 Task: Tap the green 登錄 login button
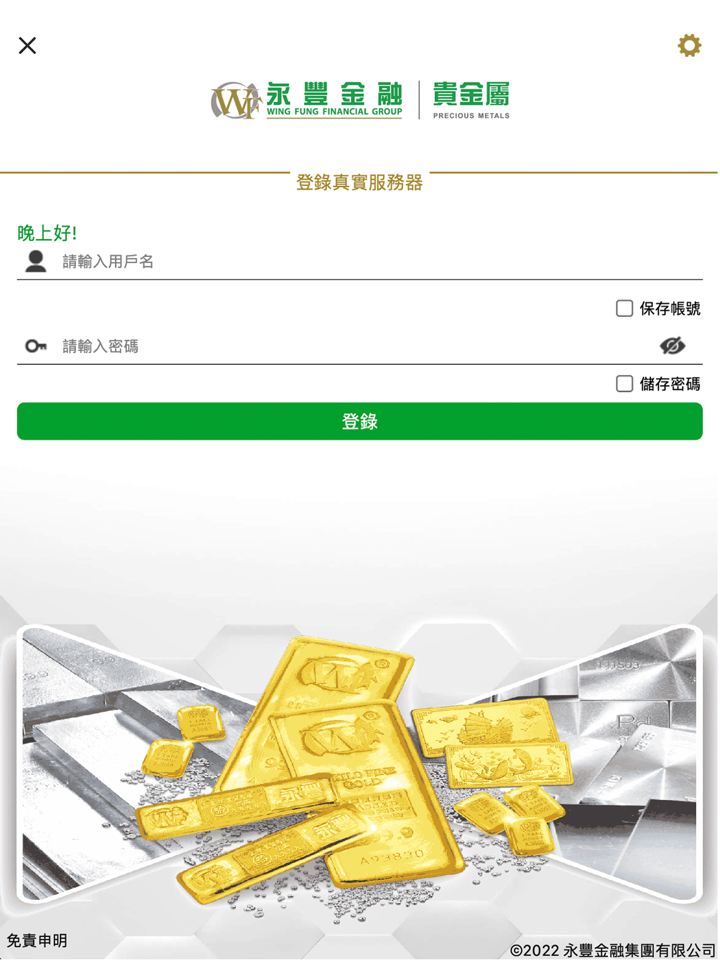360,421
